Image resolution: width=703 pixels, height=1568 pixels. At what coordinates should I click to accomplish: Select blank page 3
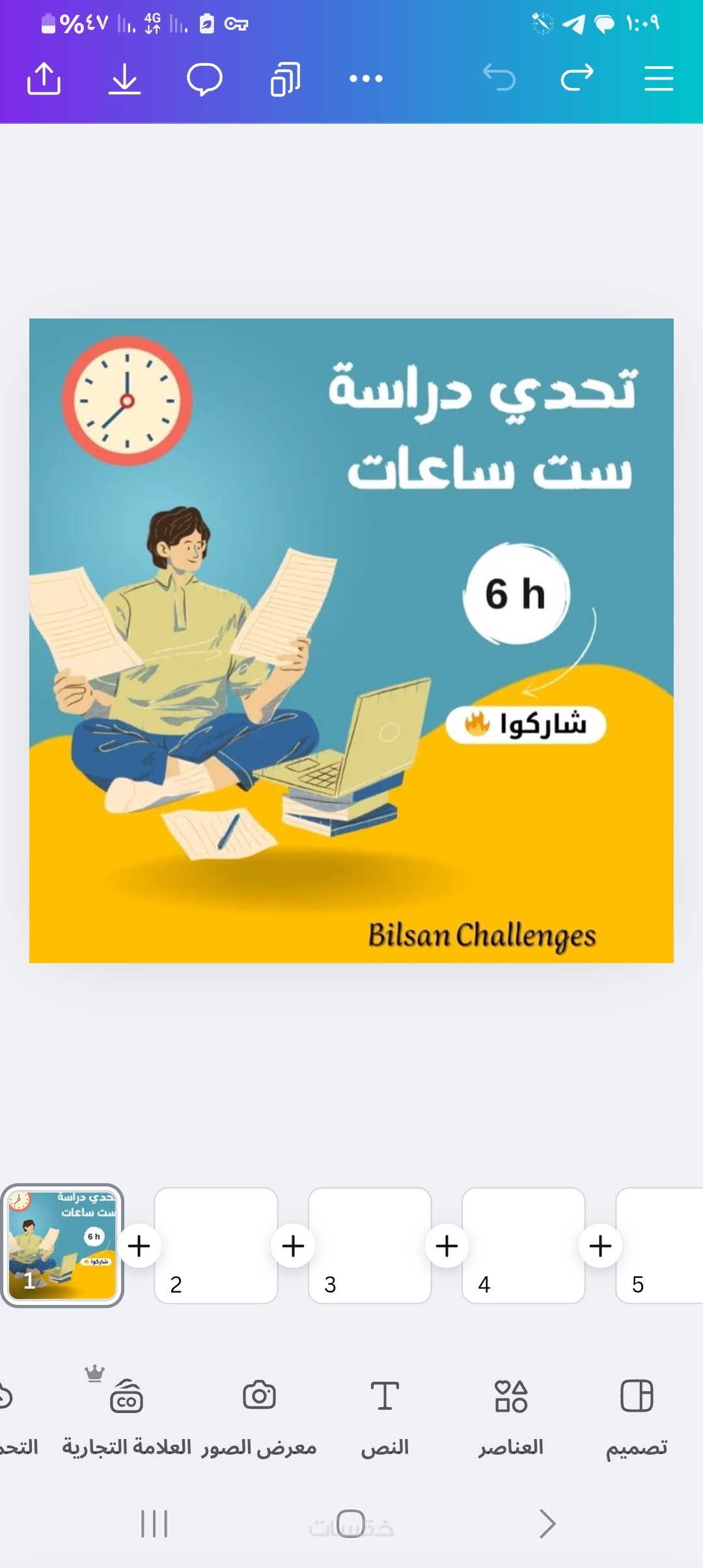pyautogui.click(x=370, y=1245)
